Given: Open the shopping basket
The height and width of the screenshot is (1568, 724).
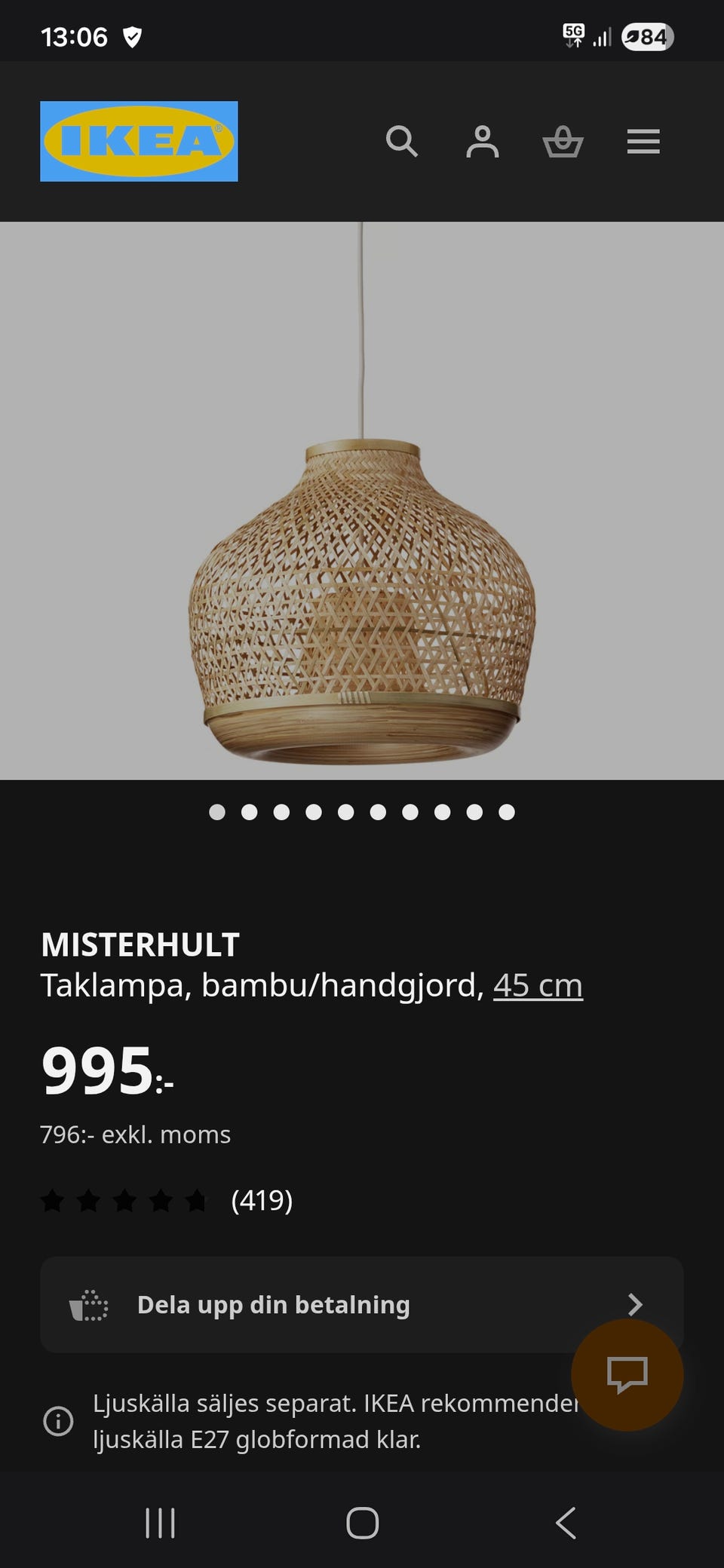Looking at the screenshot, I should coord(563,141).
